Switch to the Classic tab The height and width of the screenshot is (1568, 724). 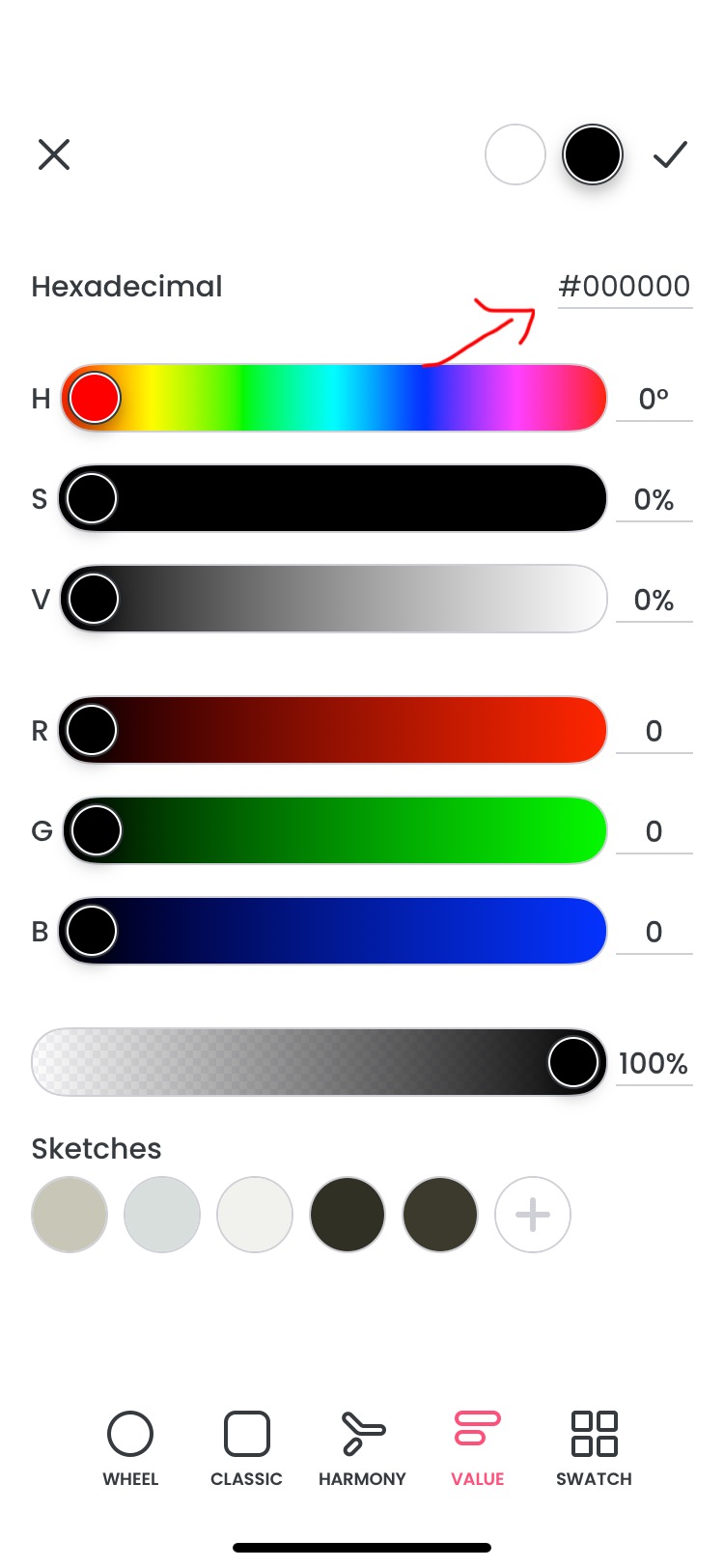pos(246,1447)
